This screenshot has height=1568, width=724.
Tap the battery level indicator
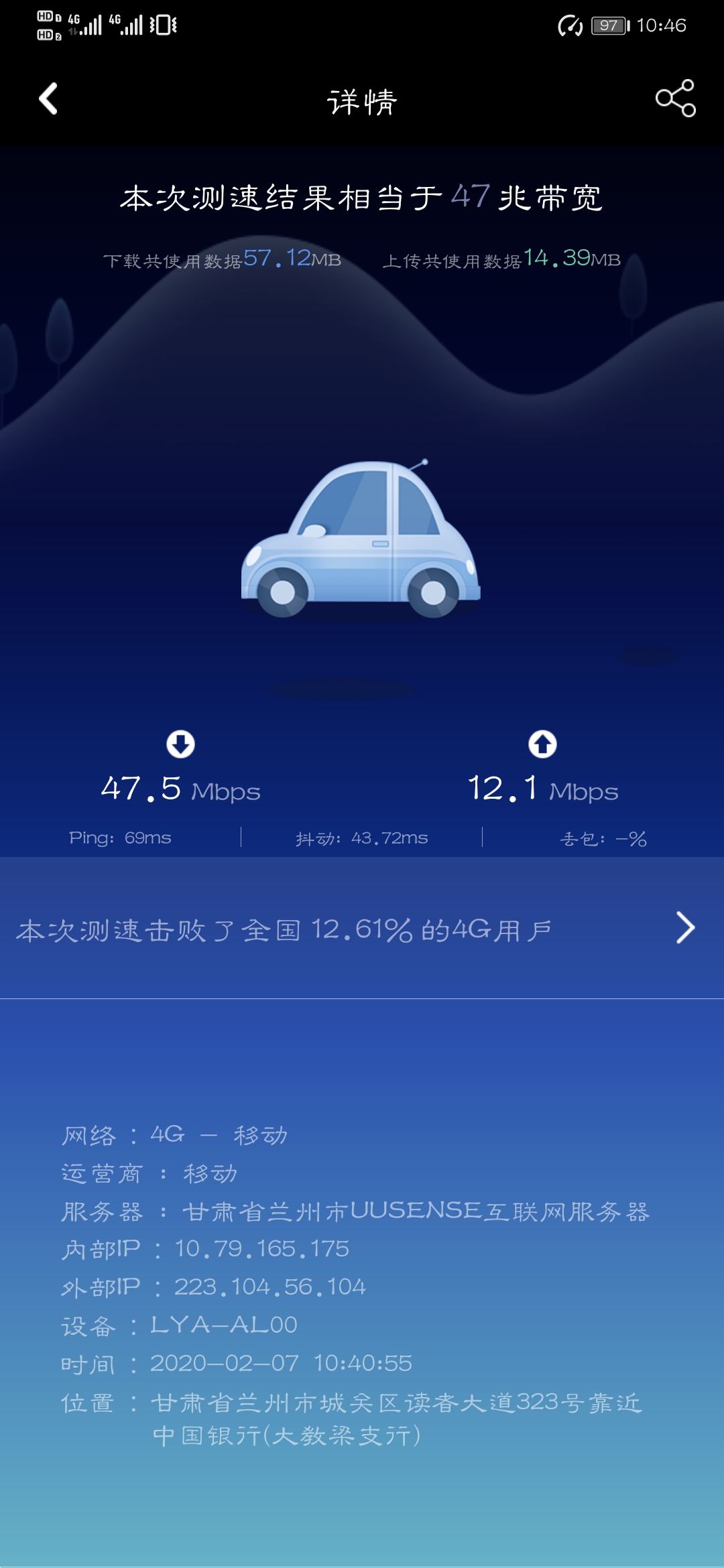coord(607,25)
